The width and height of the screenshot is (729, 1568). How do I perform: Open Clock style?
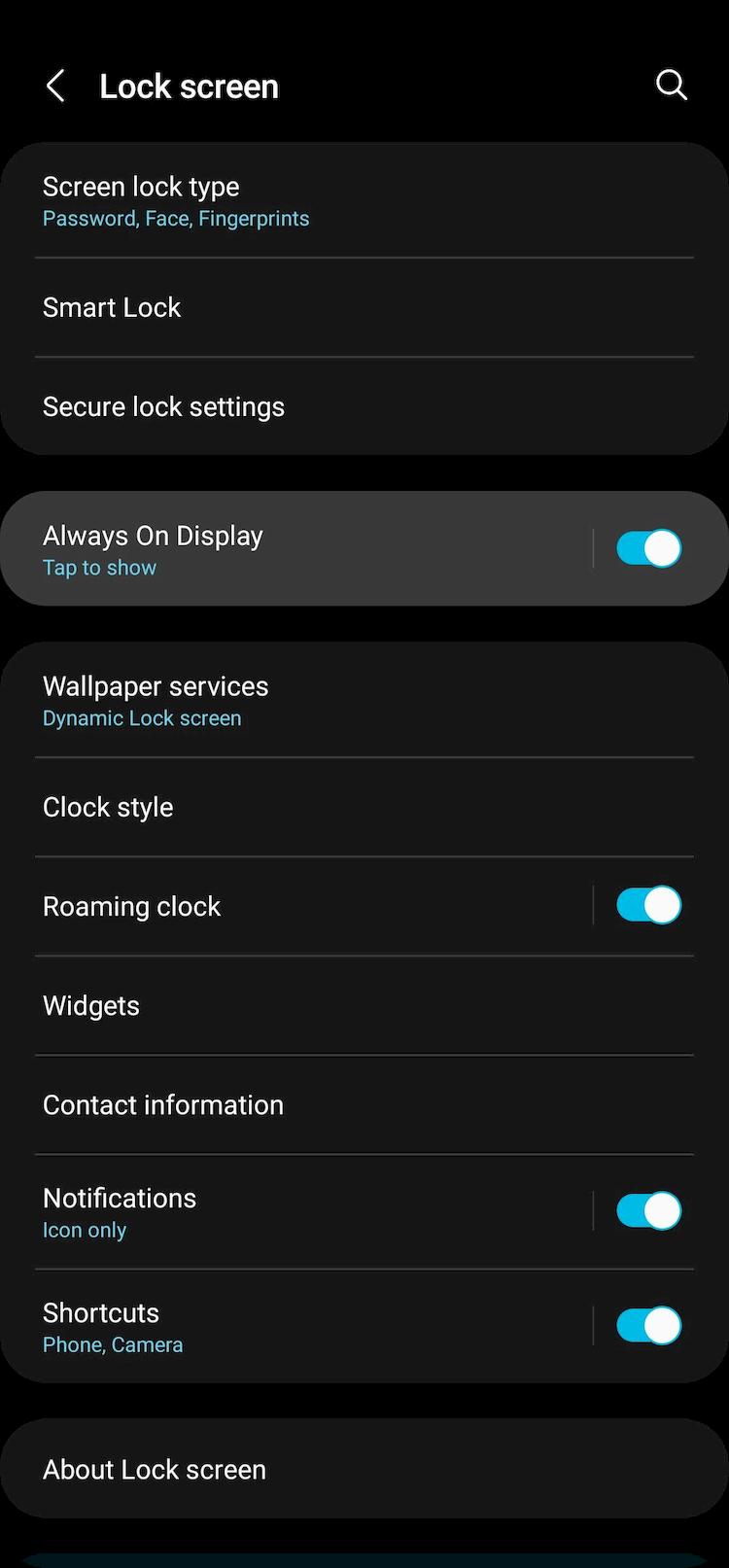point(364,807)
